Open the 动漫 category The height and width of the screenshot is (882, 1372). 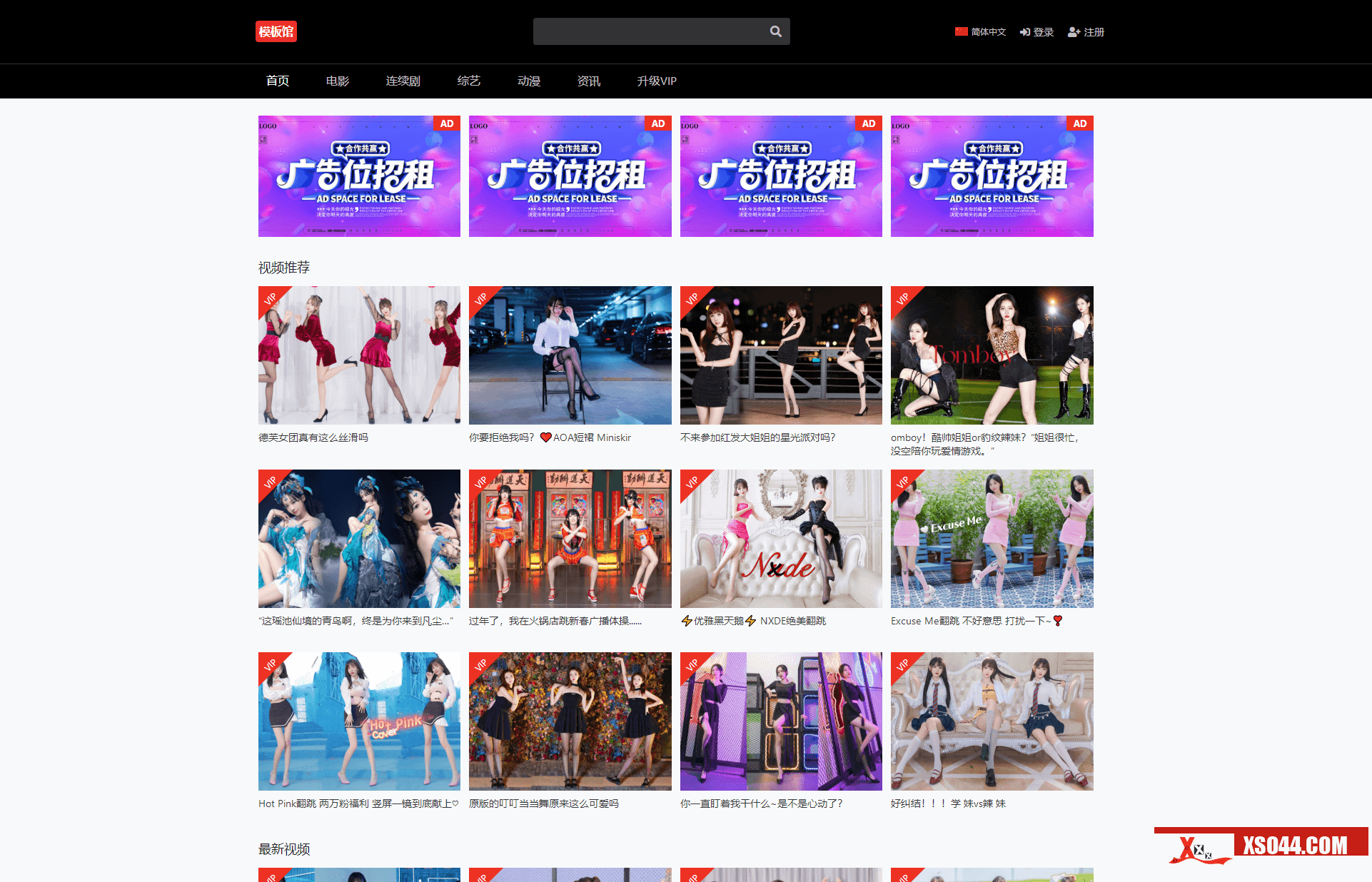pyautogui.click(x=529, y=81)
